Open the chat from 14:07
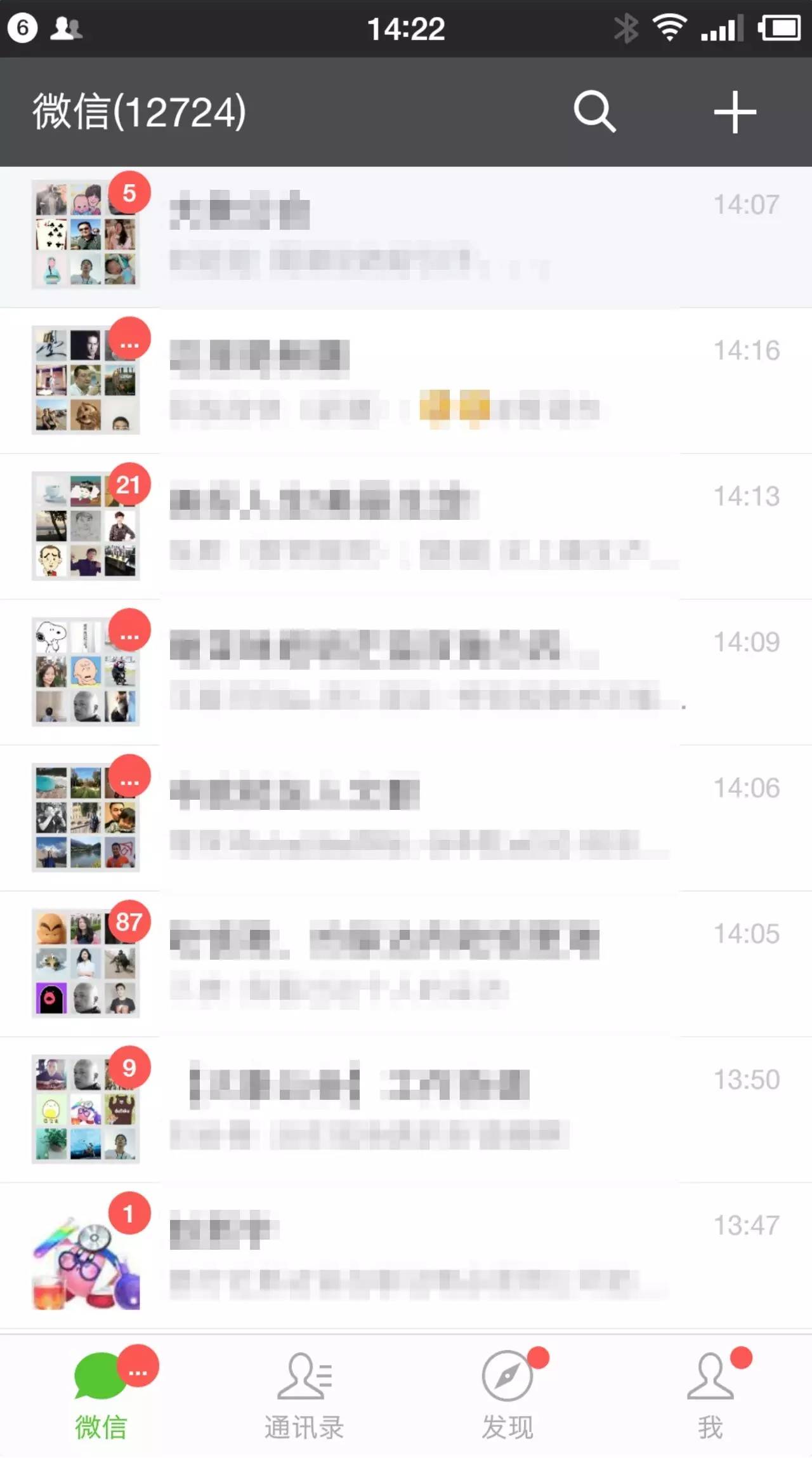The width and height of the screenshot is (812, 1458). click(406, 237)
